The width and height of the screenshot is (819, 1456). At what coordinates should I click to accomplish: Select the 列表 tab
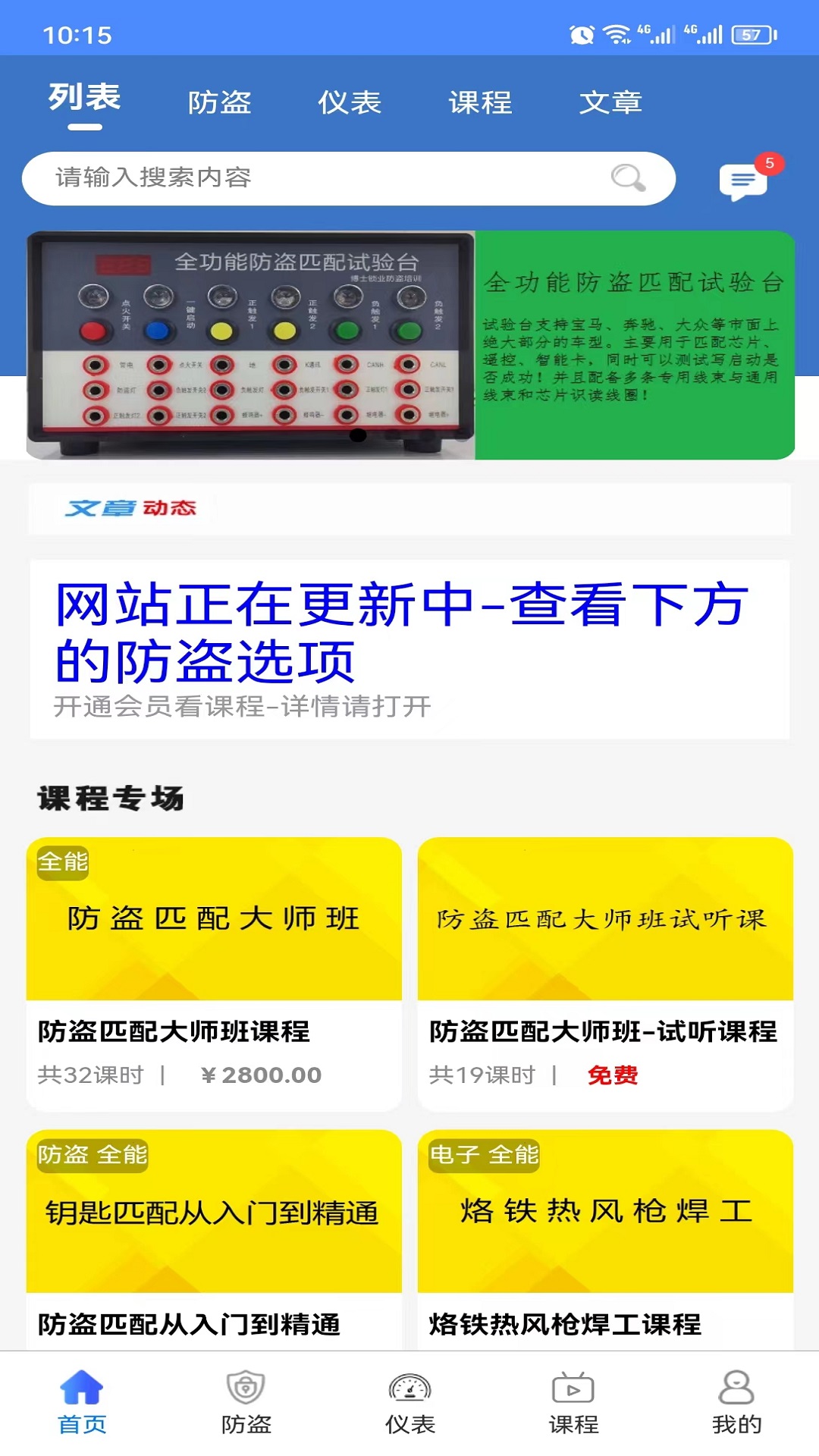click(x=83, y=97)
